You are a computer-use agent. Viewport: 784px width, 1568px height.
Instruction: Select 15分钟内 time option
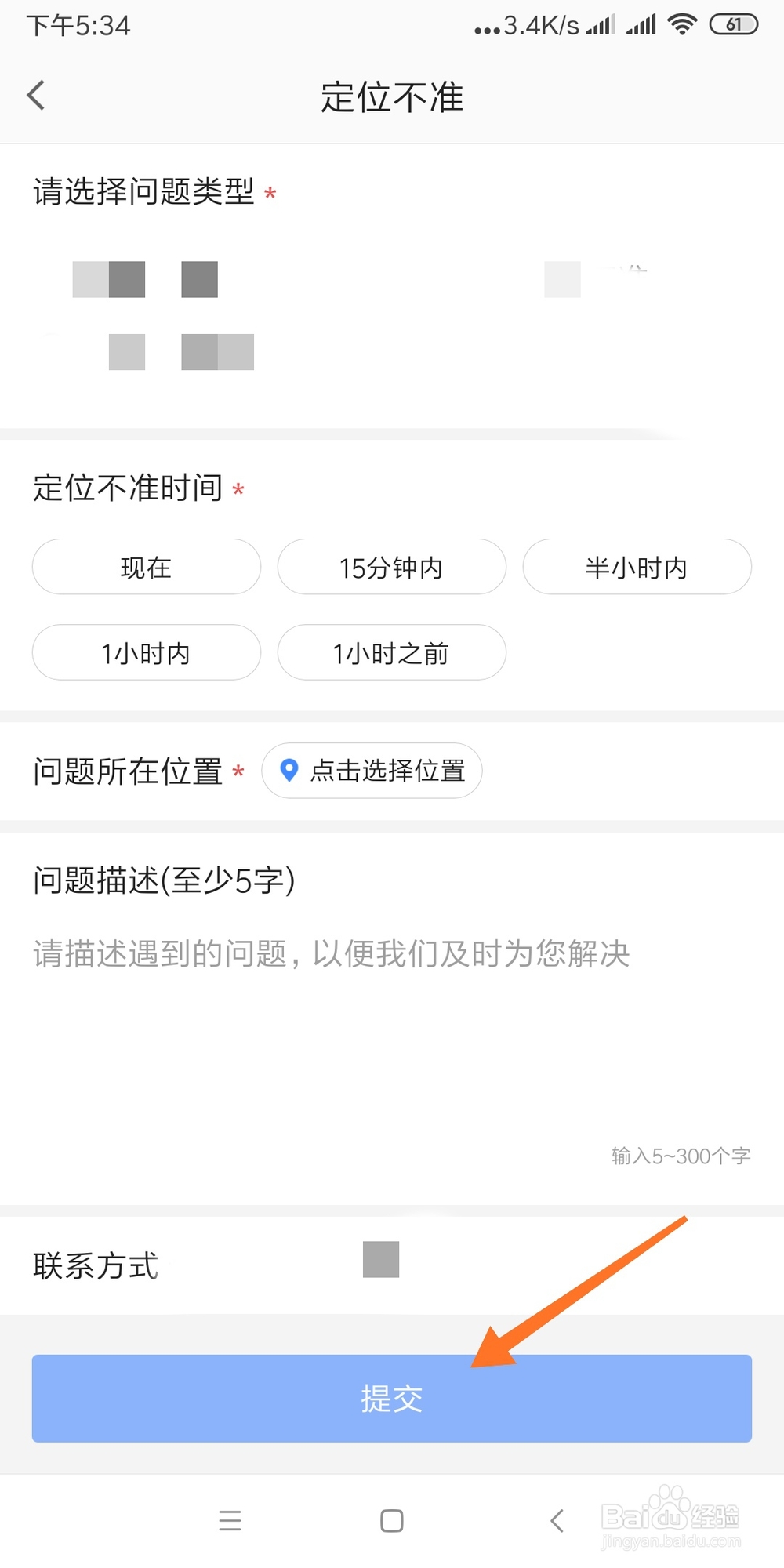click(391, 568)
